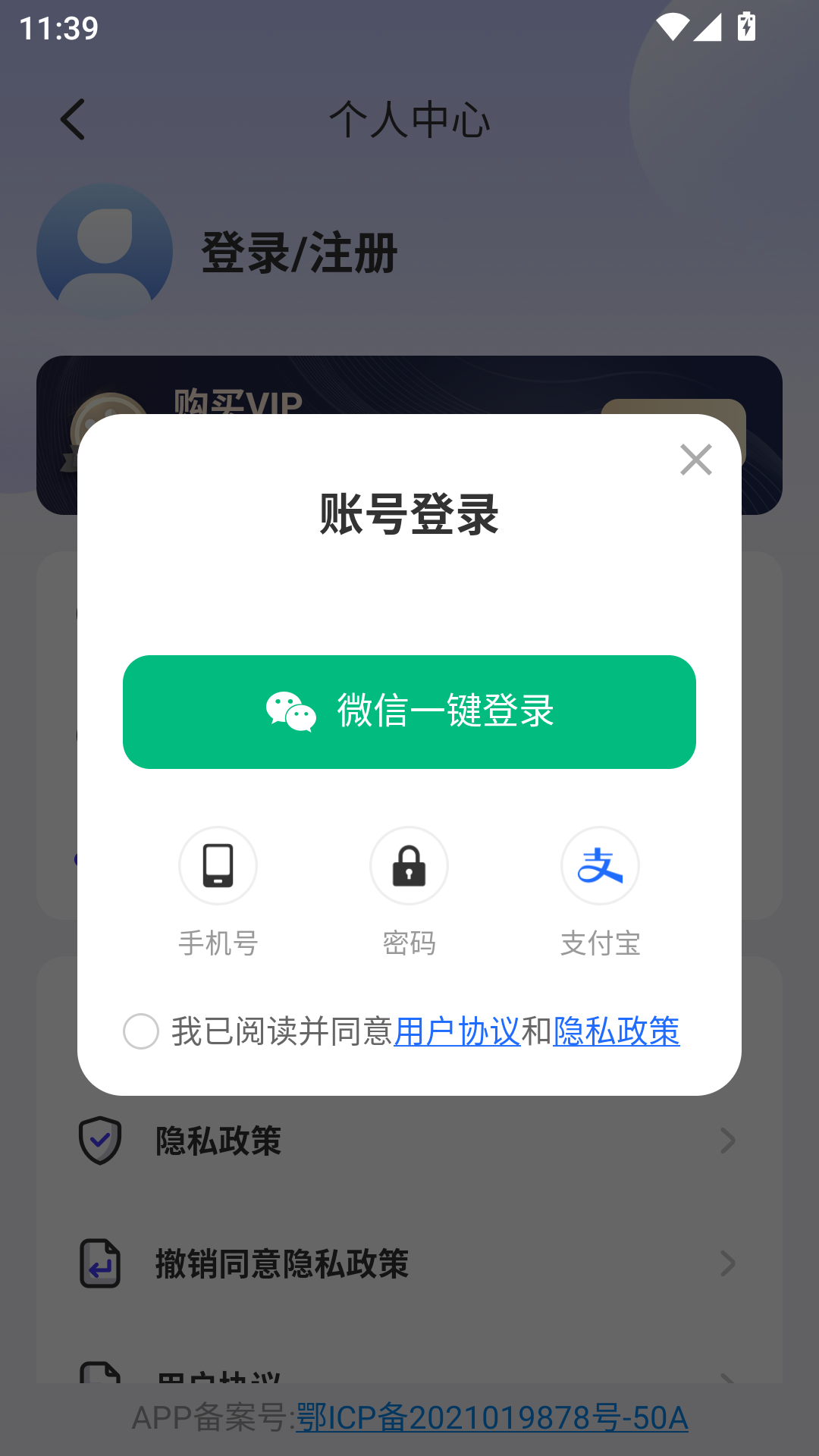The width and height of the screenshot is (819, 1456).
Task: Tap the document icon beside 撤销同意隐私政策
Action: [x=102, y=1262]
